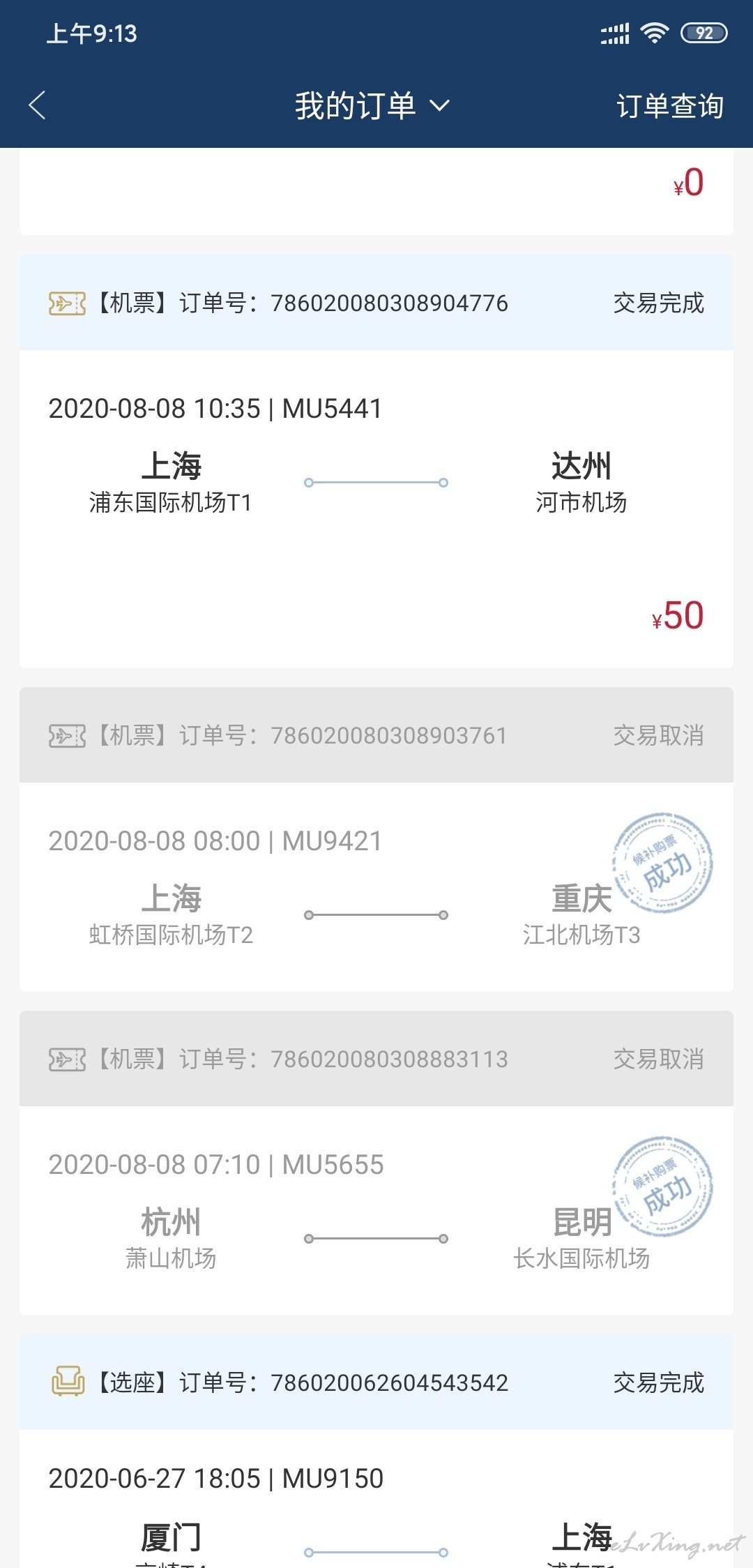The width and height of the screenshot is (753, 1568).
Task: Open the MU9150 seat selection order
Action: point(376,1452)
